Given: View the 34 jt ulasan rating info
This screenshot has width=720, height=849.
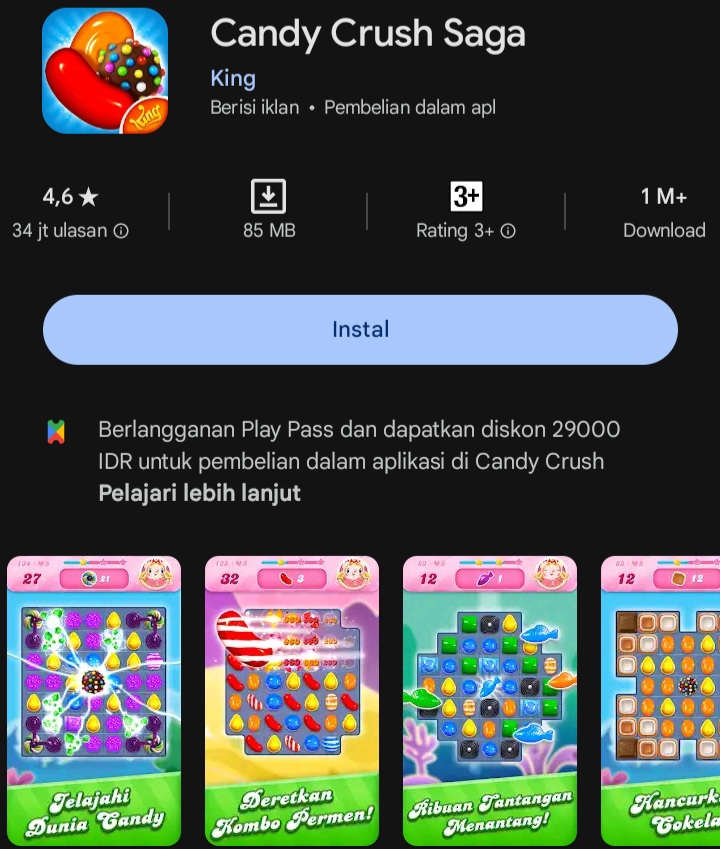Looking at the screenshot, I should [121, 231].
